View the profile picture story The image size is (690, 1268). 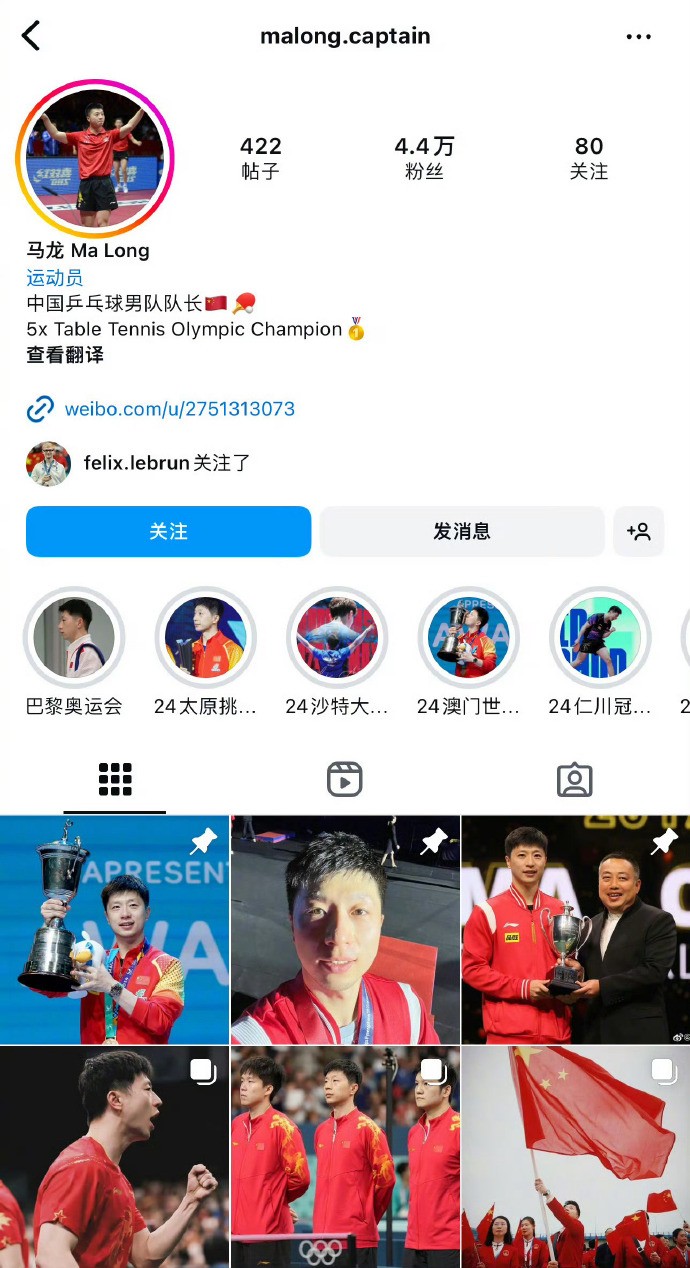click(95, 157)
